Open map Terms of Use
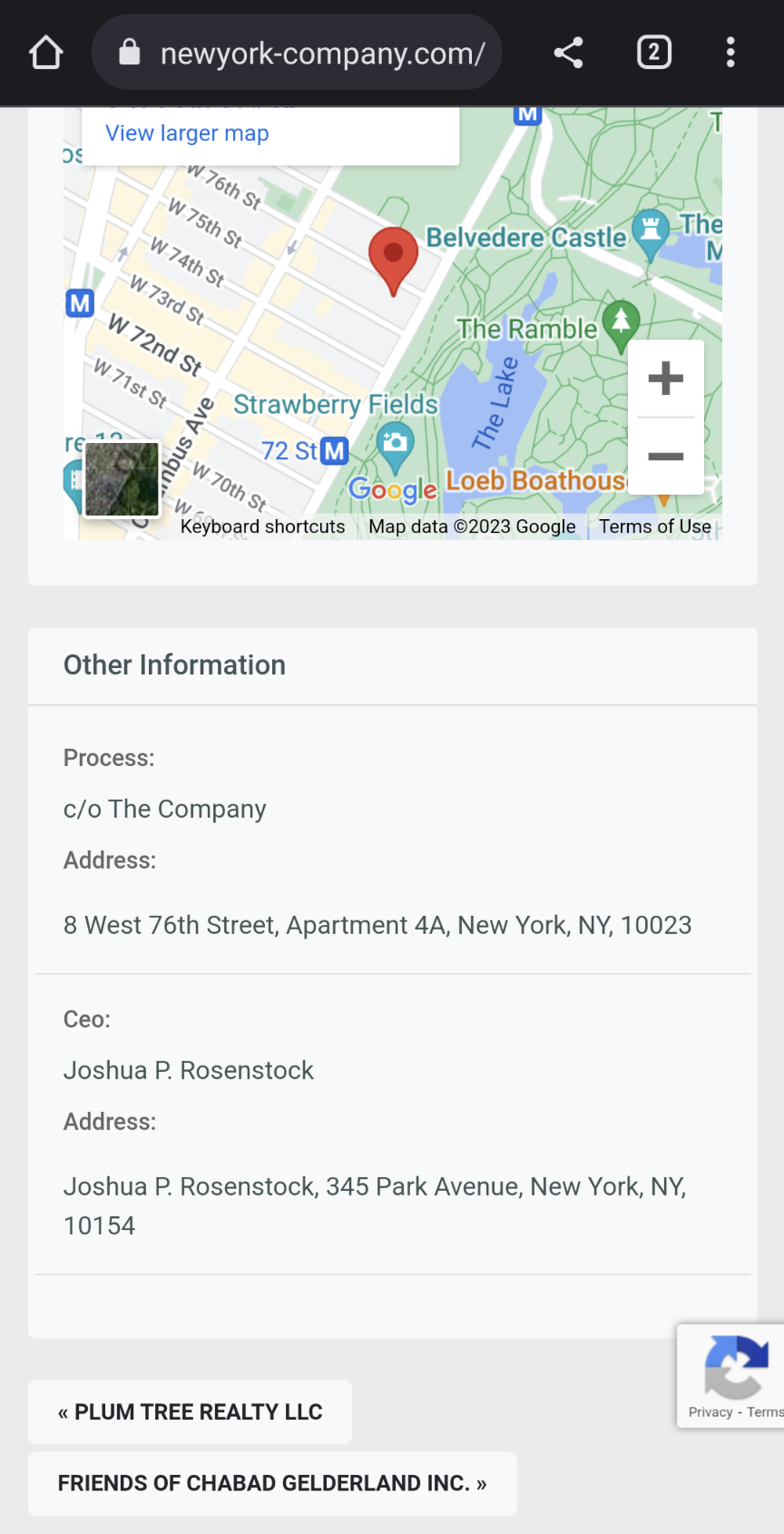Screen dimensions: 784x1534 tap(655, 526)
